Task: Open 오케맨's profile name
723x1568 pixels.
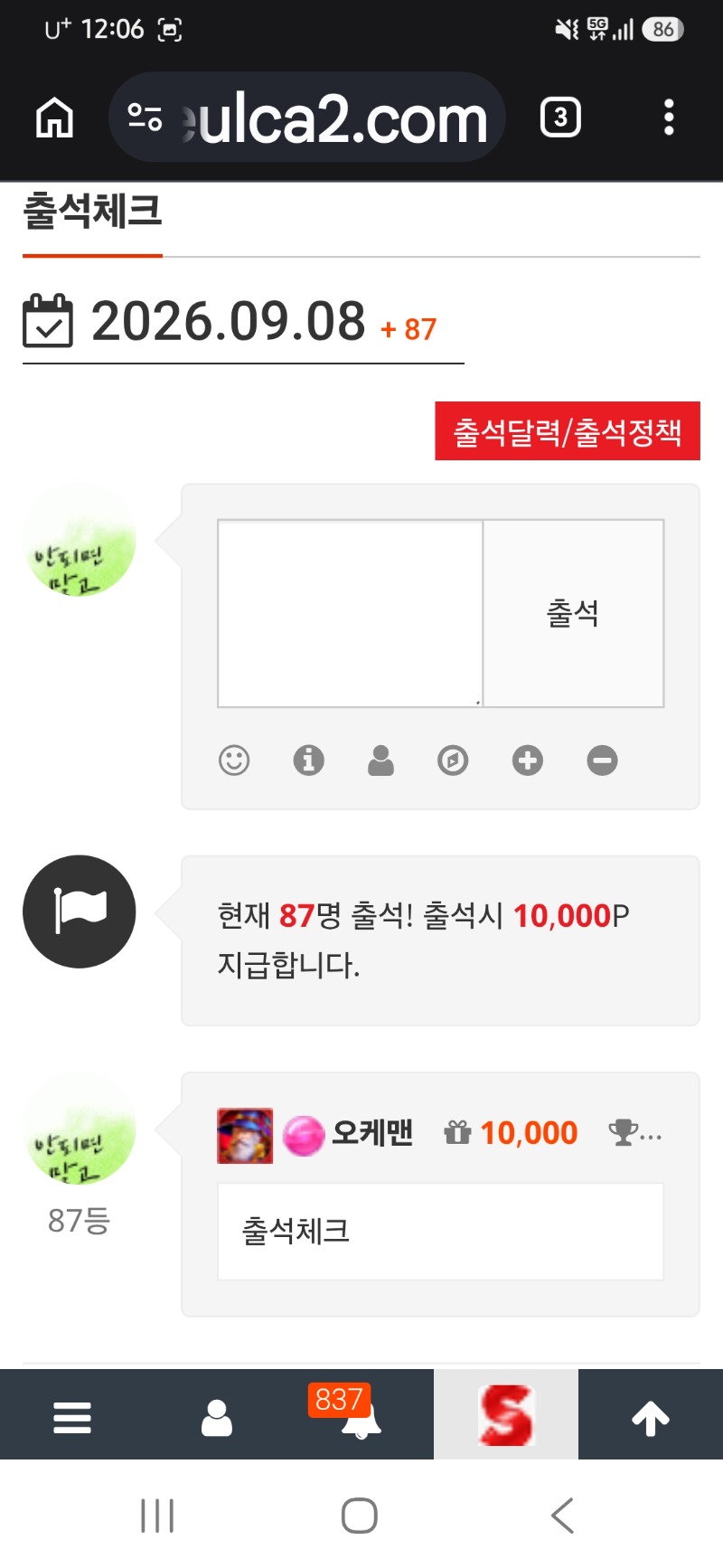Action: click(x=372, y=1132)
